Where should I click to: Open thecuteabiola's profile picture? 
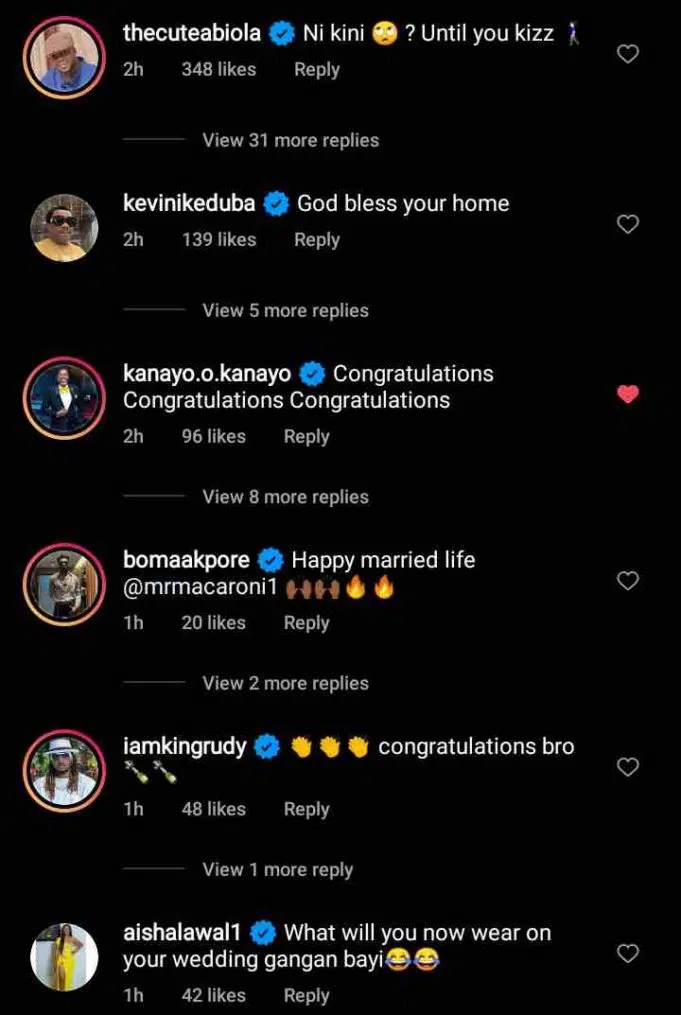click(63, 56)
